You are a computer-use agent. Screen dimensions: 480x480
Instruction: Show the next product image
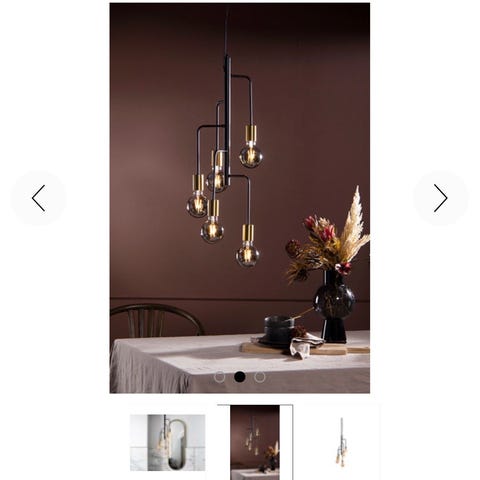[441, 198]
